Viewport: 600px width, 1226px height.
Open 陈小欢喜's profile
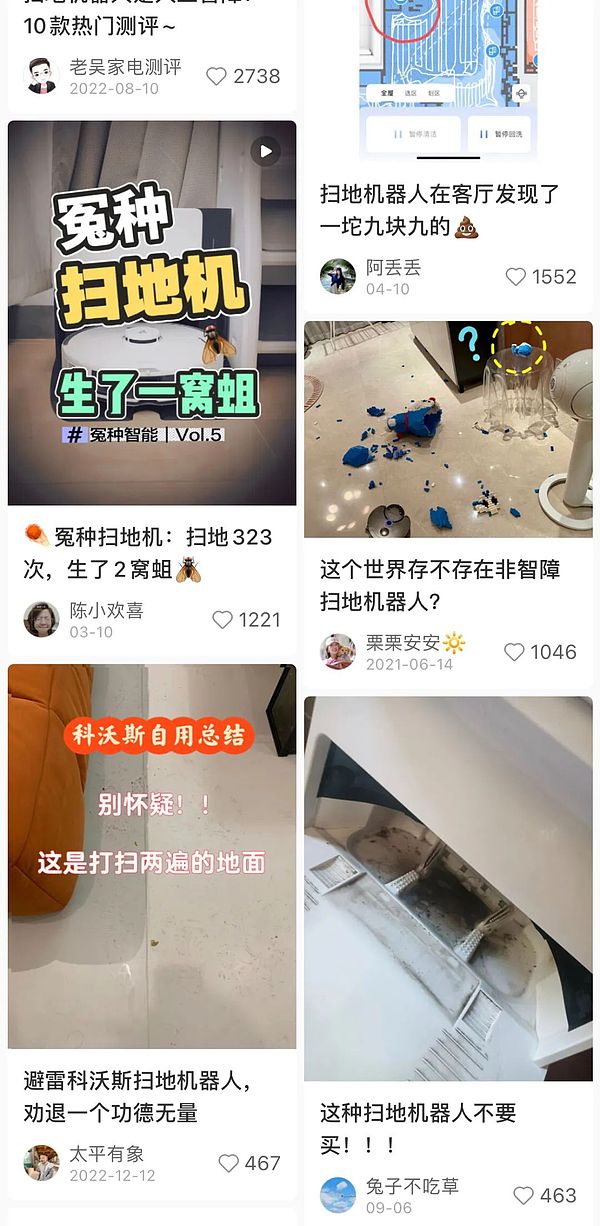41,619
